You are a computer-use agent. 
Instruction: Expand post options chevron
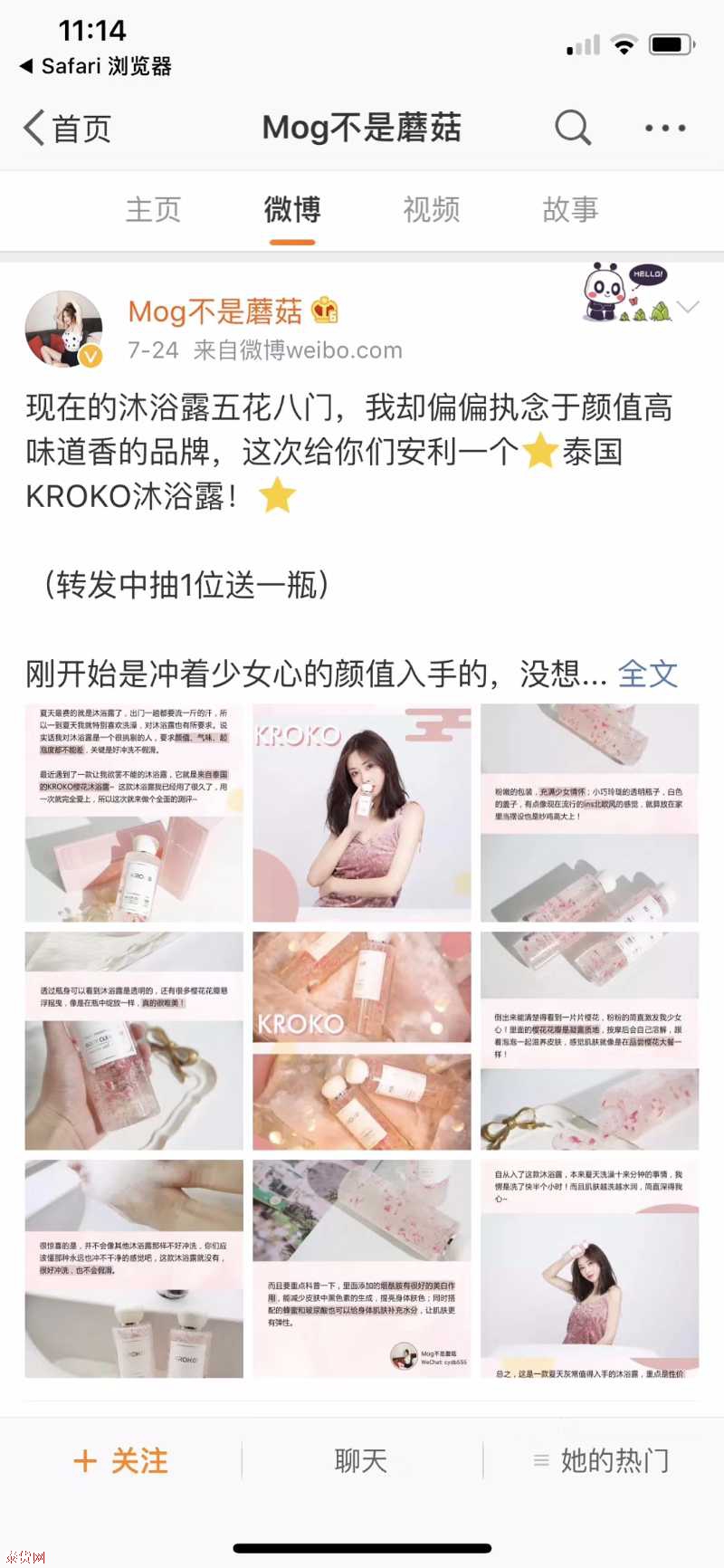pos(688,307)
